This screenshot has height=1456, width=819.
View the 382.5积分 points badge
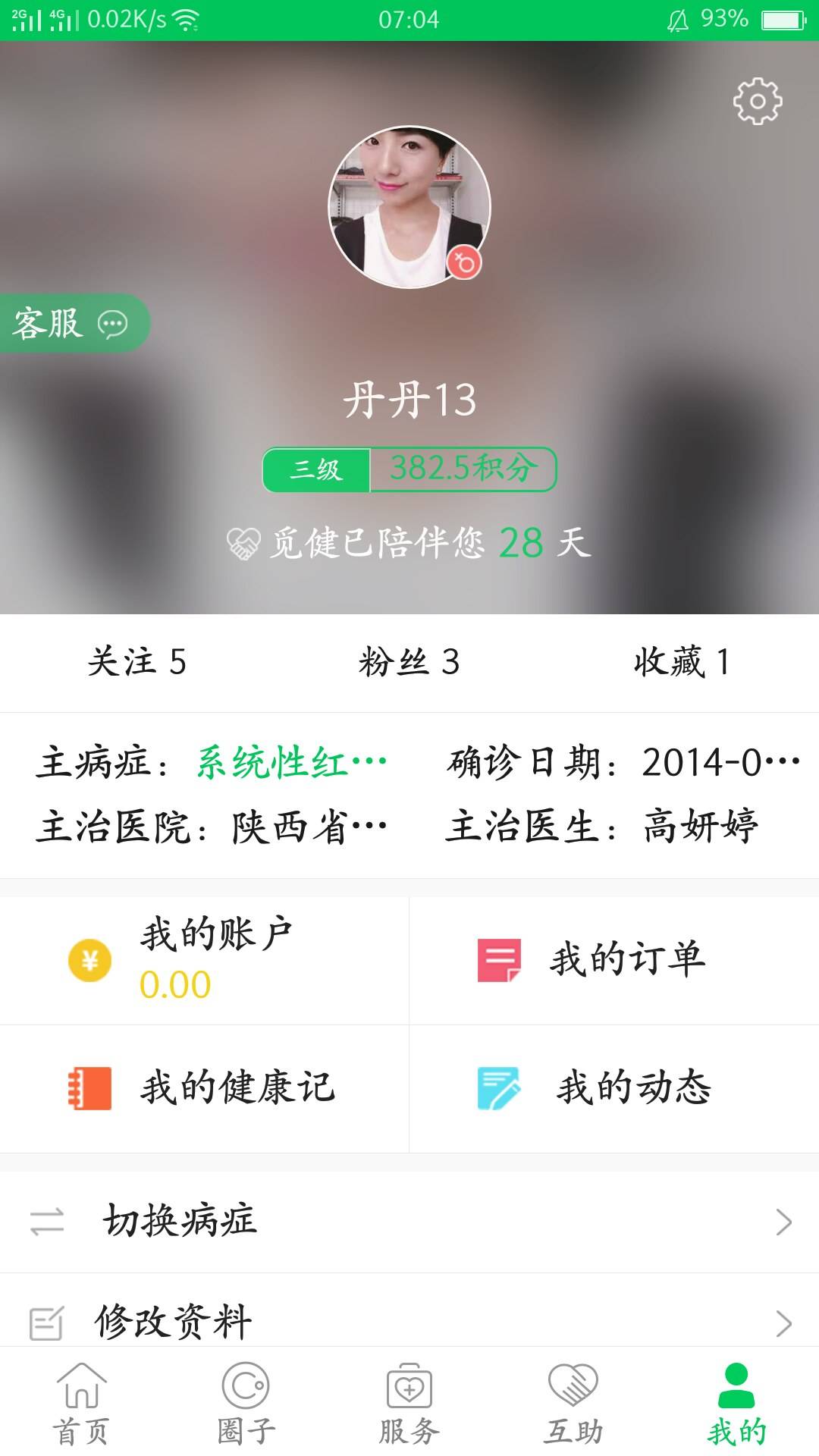463,469
